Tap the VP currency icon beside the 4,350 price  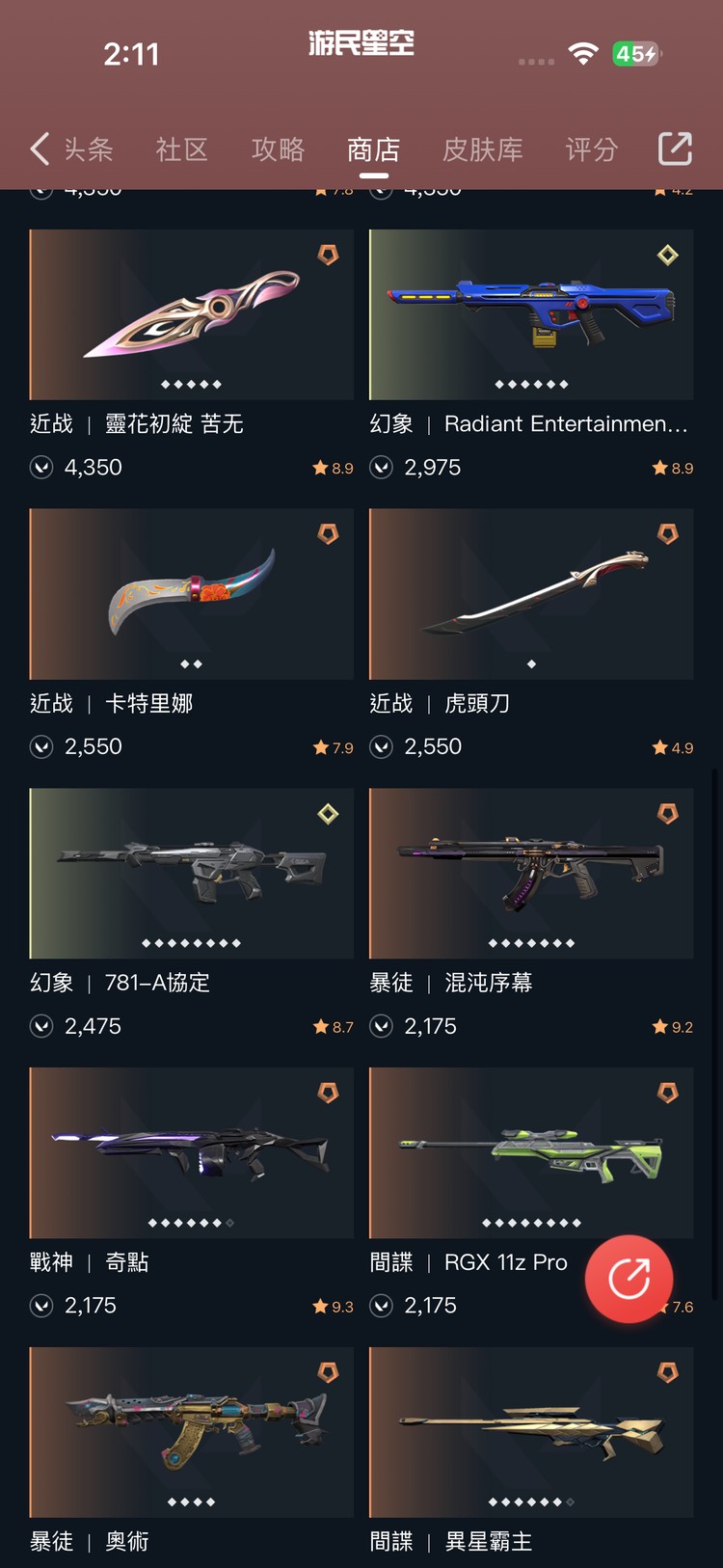click(x=41, y=468)
